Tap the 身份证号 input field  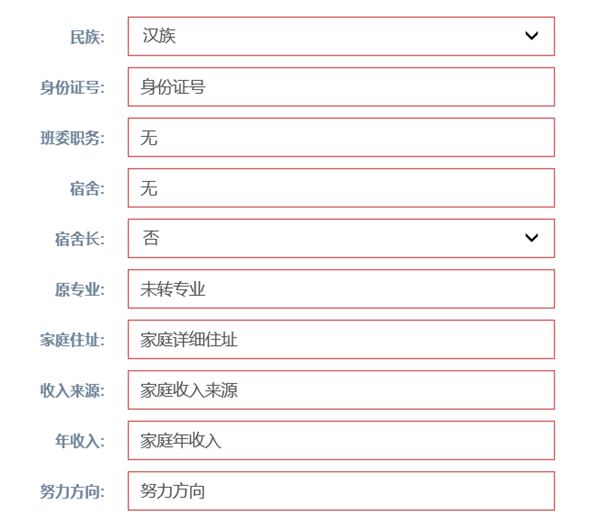pos(340,87)
